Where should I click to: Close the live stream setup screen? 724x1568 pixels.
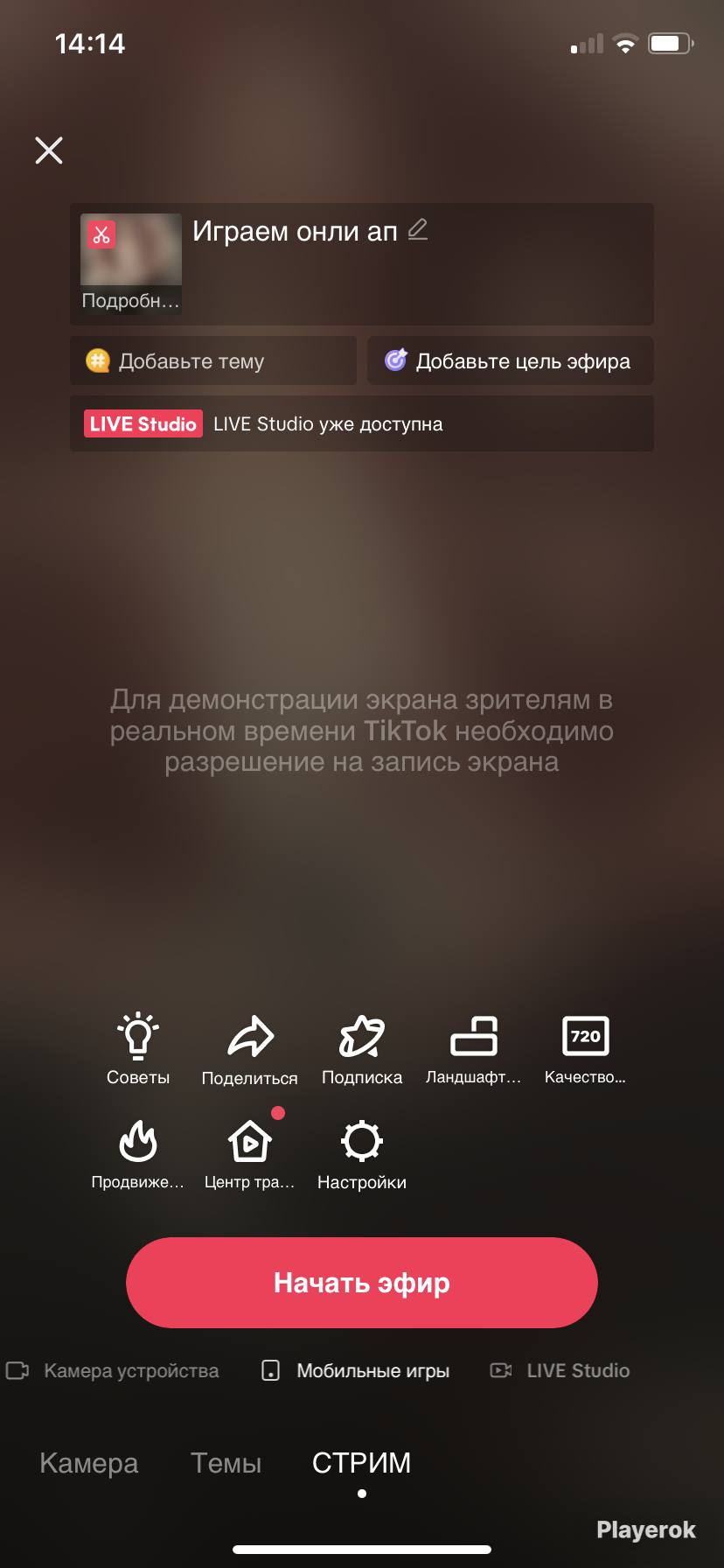[x=49, y=150]
